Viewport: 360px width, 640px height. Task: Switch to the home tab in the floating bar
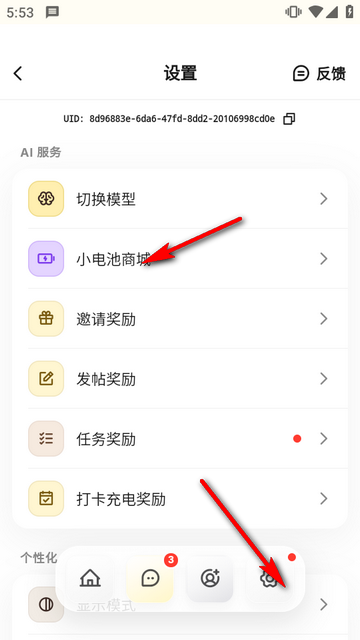click(x=90, y=578)
